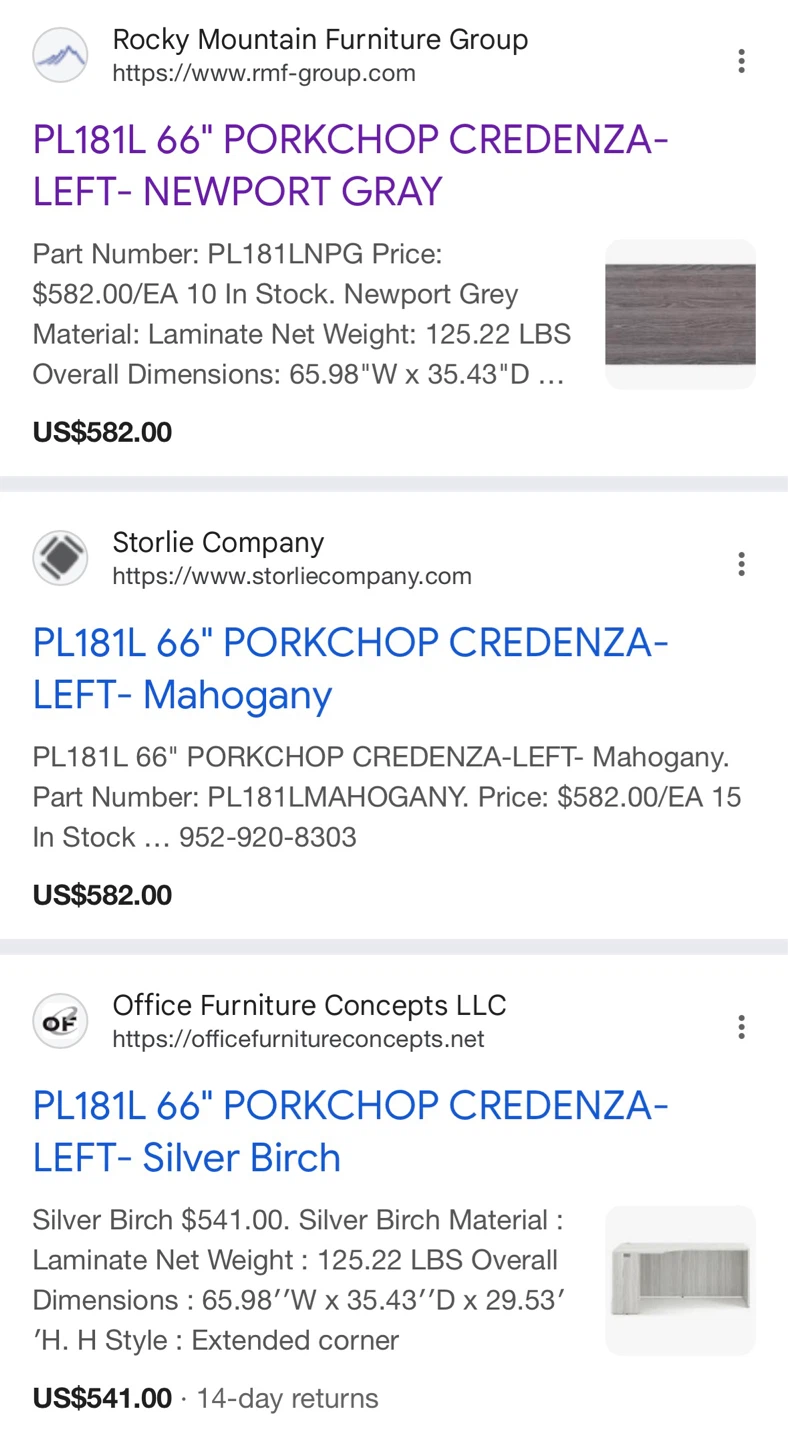The height and width of the screenshot is (1440, 788).
Task: Open the Newport Gray credenza result link
Action: tap(351, 165)
